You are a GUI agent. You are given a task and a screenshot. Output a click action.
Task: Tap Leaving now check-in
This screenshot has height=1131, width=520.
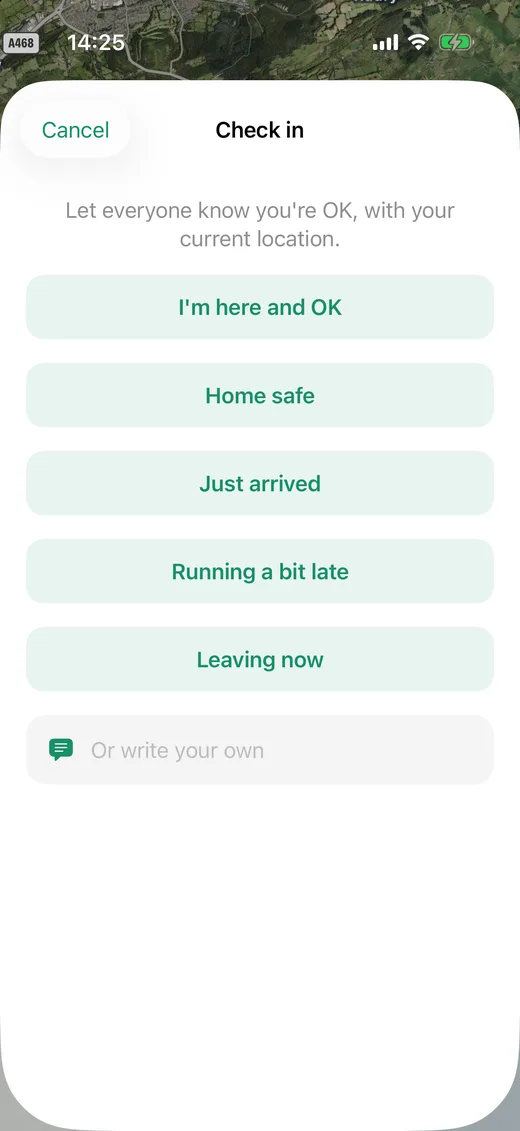tap(260, 659)
